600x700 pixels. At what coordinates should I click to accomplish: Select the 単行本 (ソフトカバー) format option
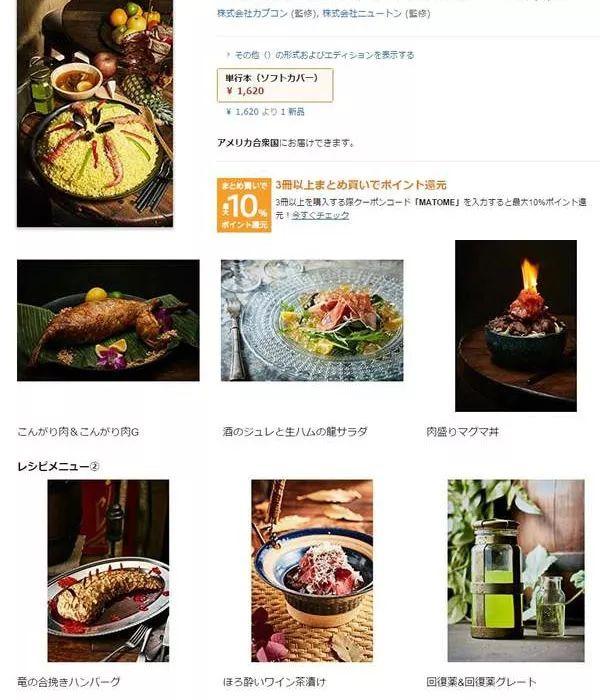tap(275, 84)
